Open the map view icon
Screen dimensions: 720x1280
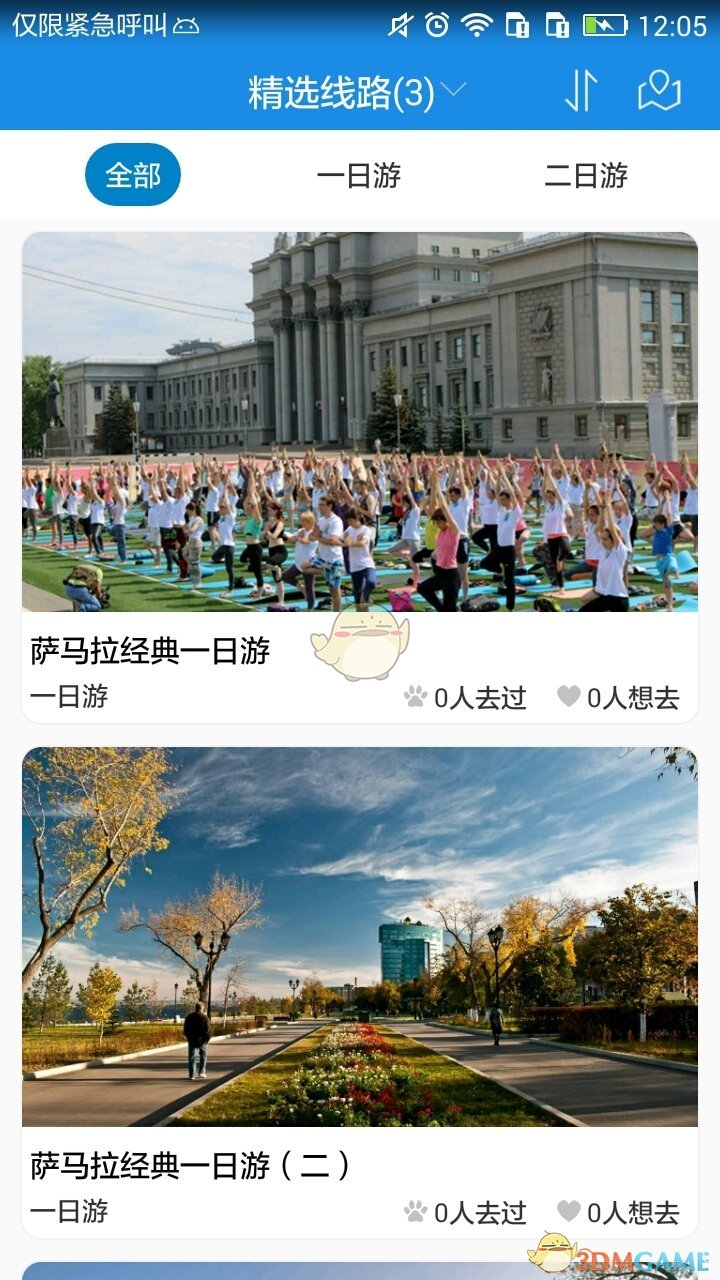(659, 91)
